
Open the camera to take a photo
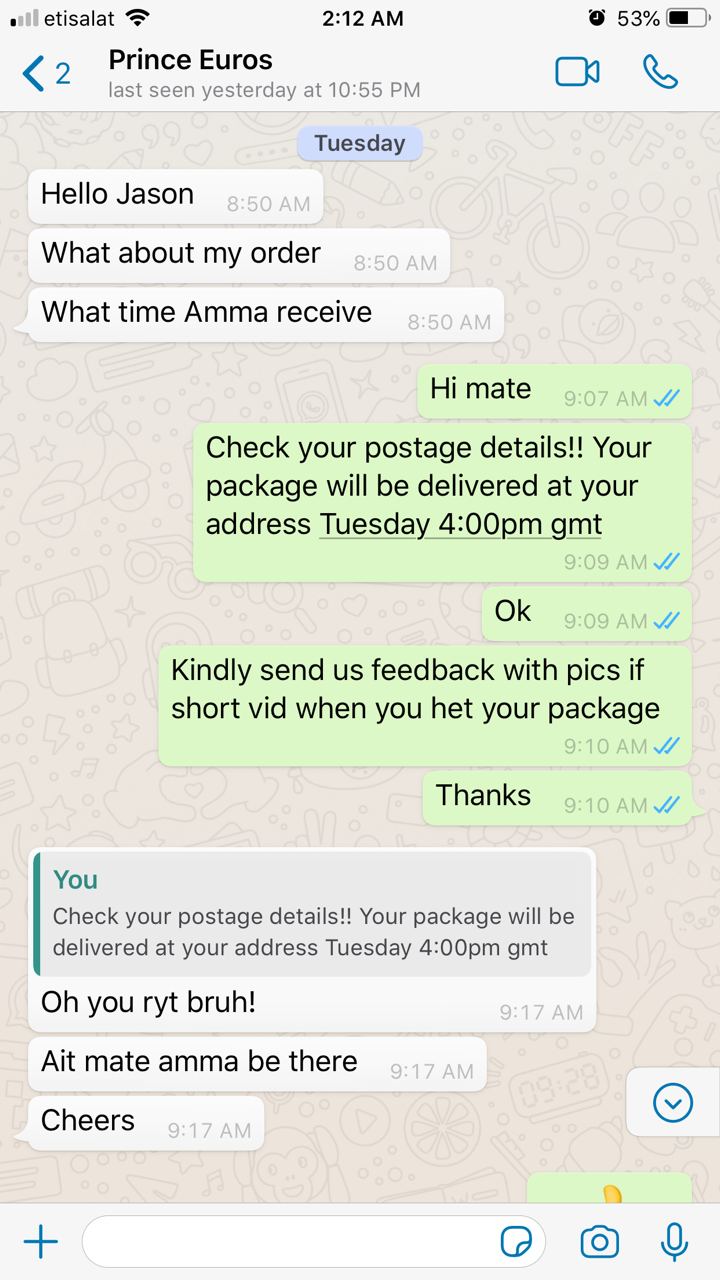(599, 1242)
